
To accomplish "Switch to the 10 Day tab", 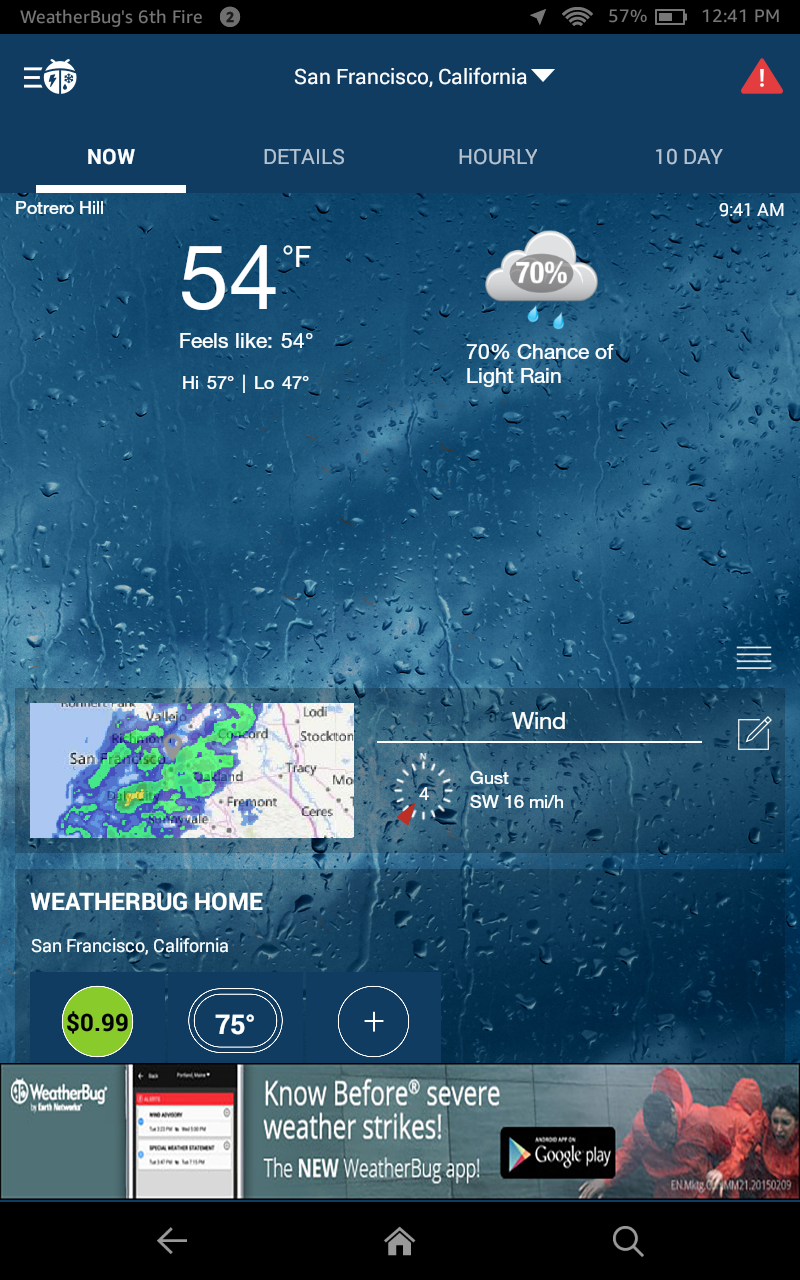I will (x=688, y=157).
